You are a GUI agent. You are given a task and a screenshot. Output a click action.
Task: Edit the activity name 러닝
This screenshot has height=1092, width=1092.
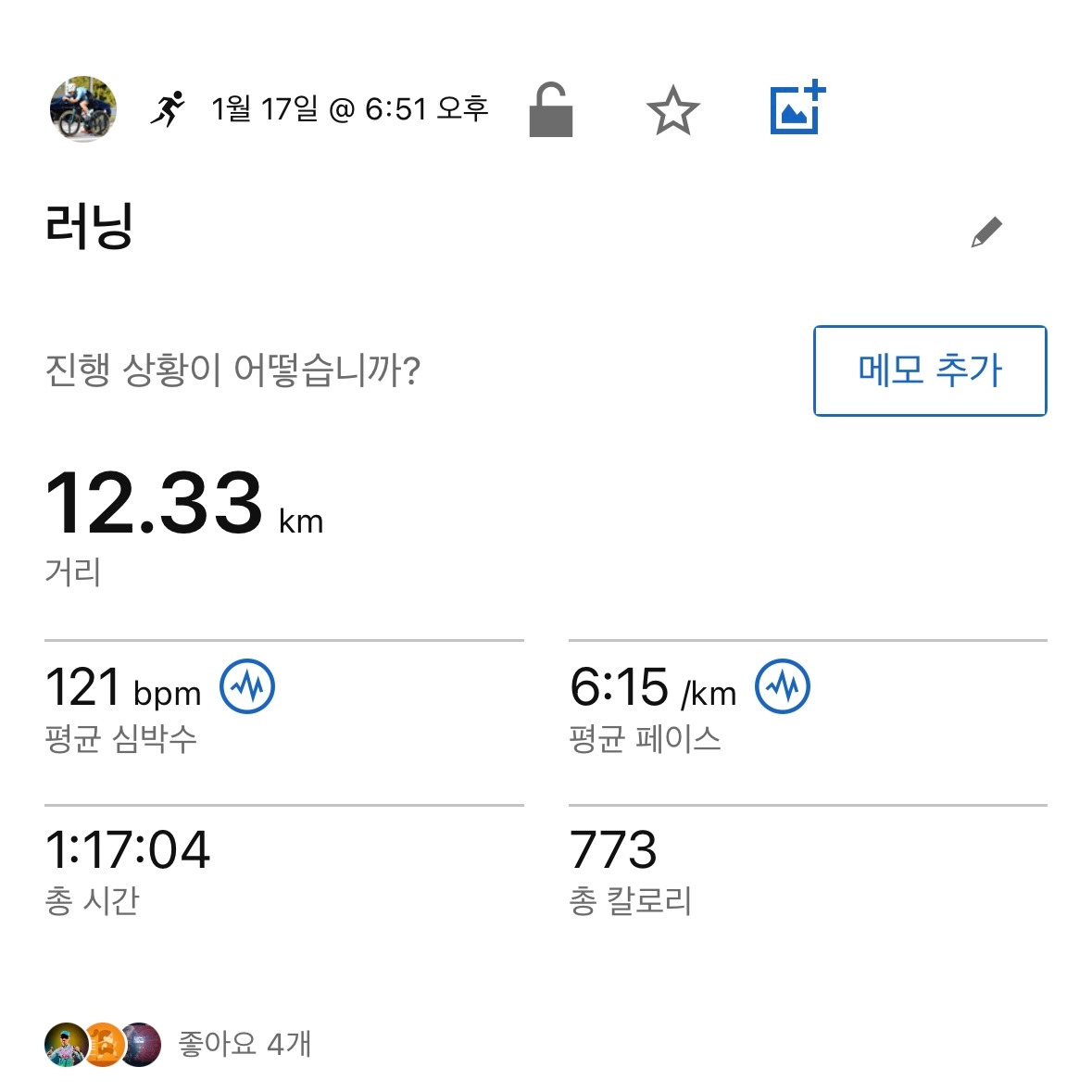[986, 232]
